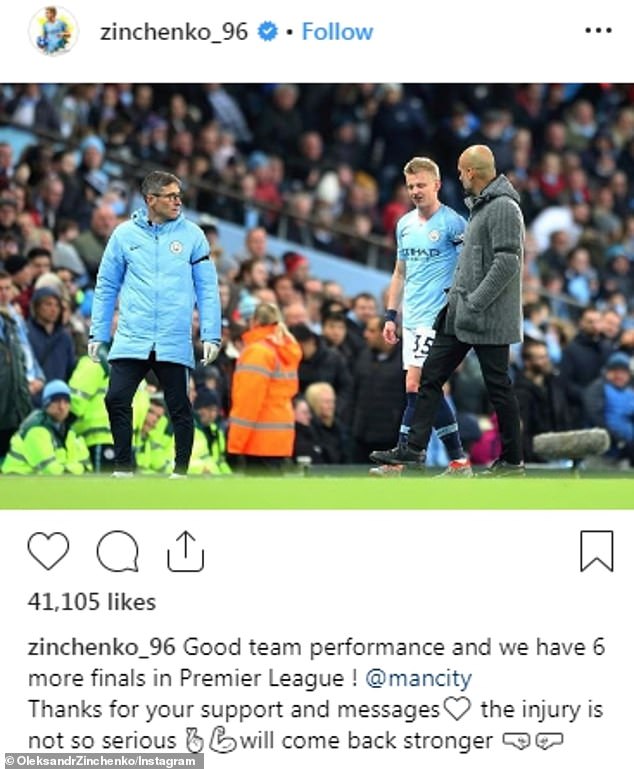
Task: Bookmark this post
Action: pyautogui.click(x=596, y=551)
